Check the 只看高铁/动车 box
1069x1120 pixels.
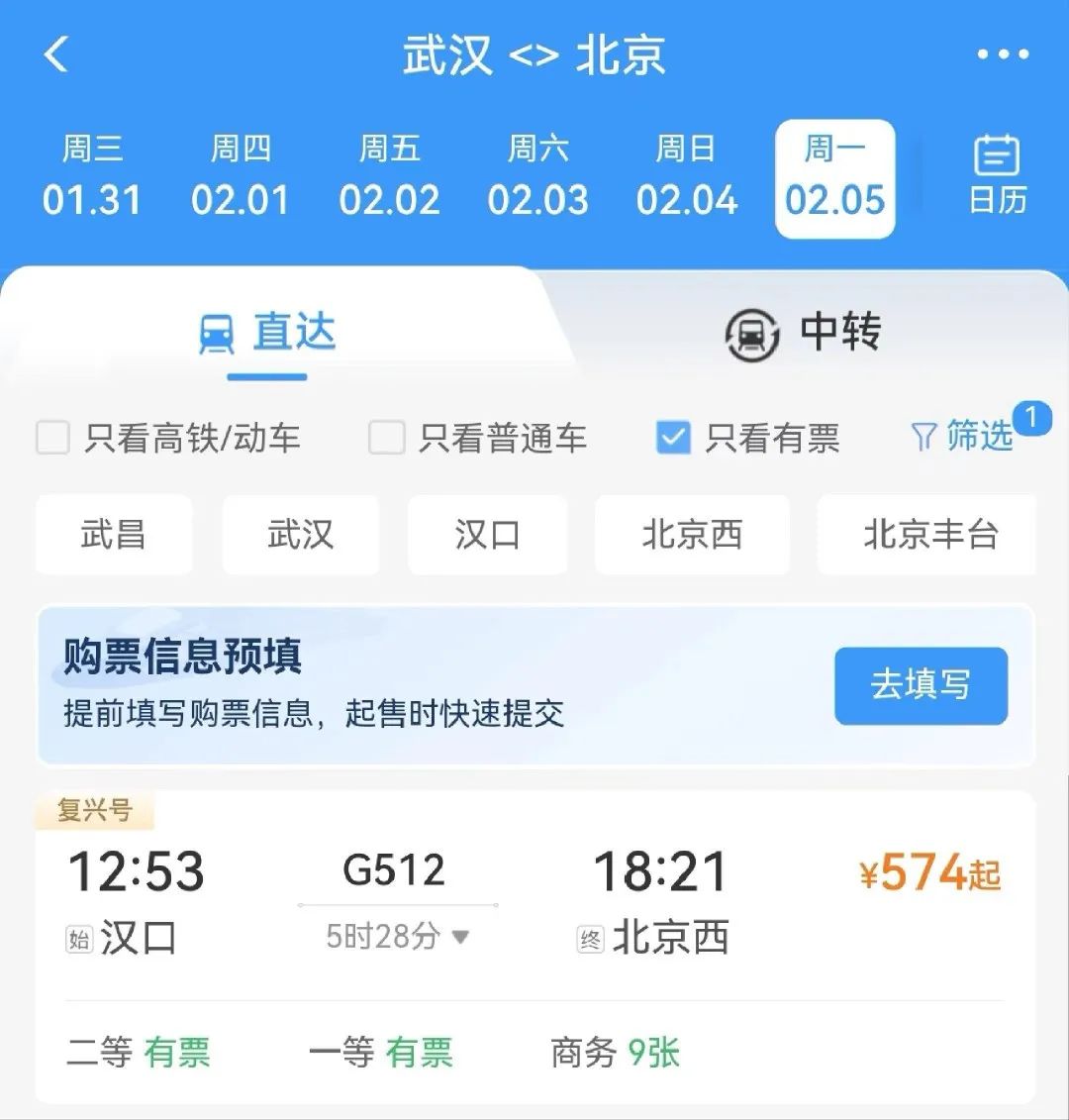click(53, 437)
